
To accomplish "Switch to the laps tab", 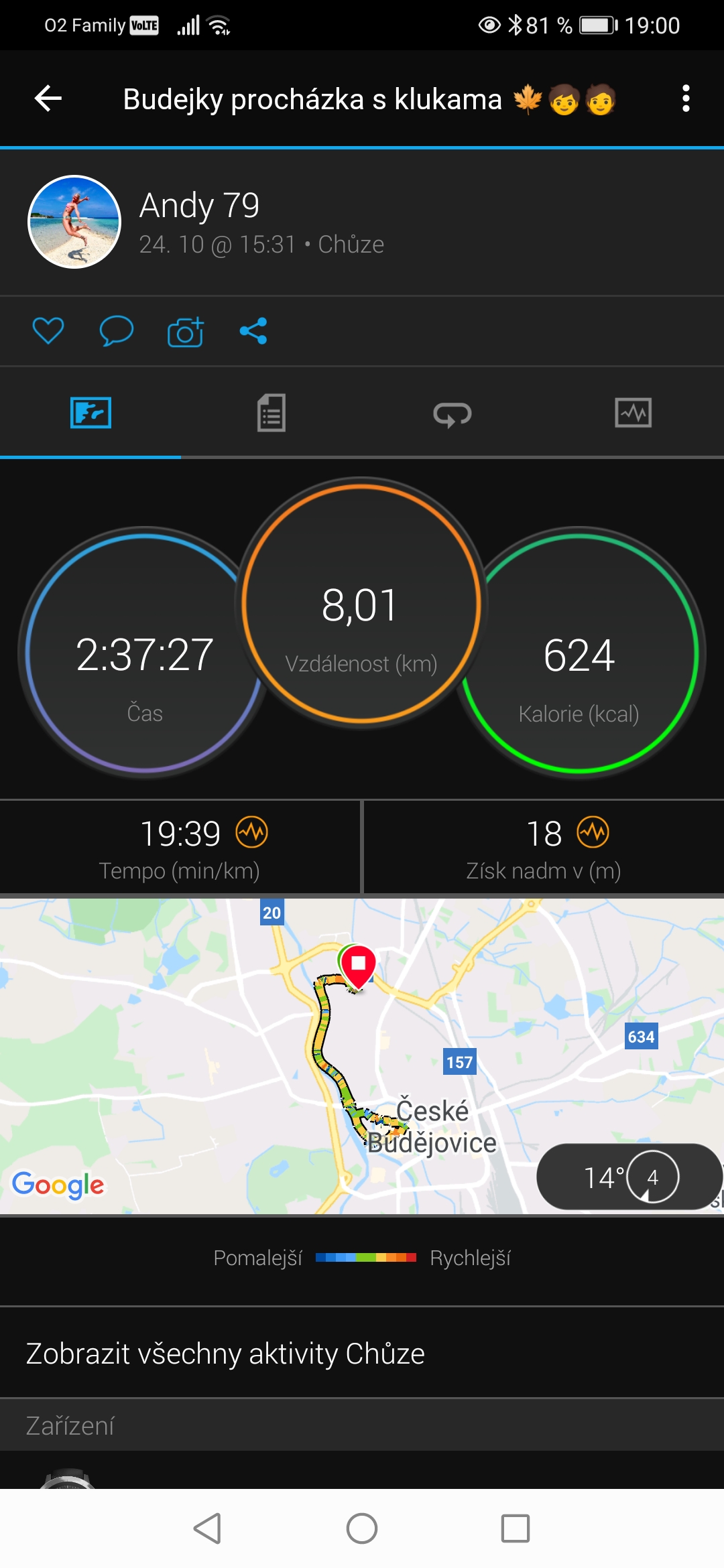I will (x=452, y=414).
